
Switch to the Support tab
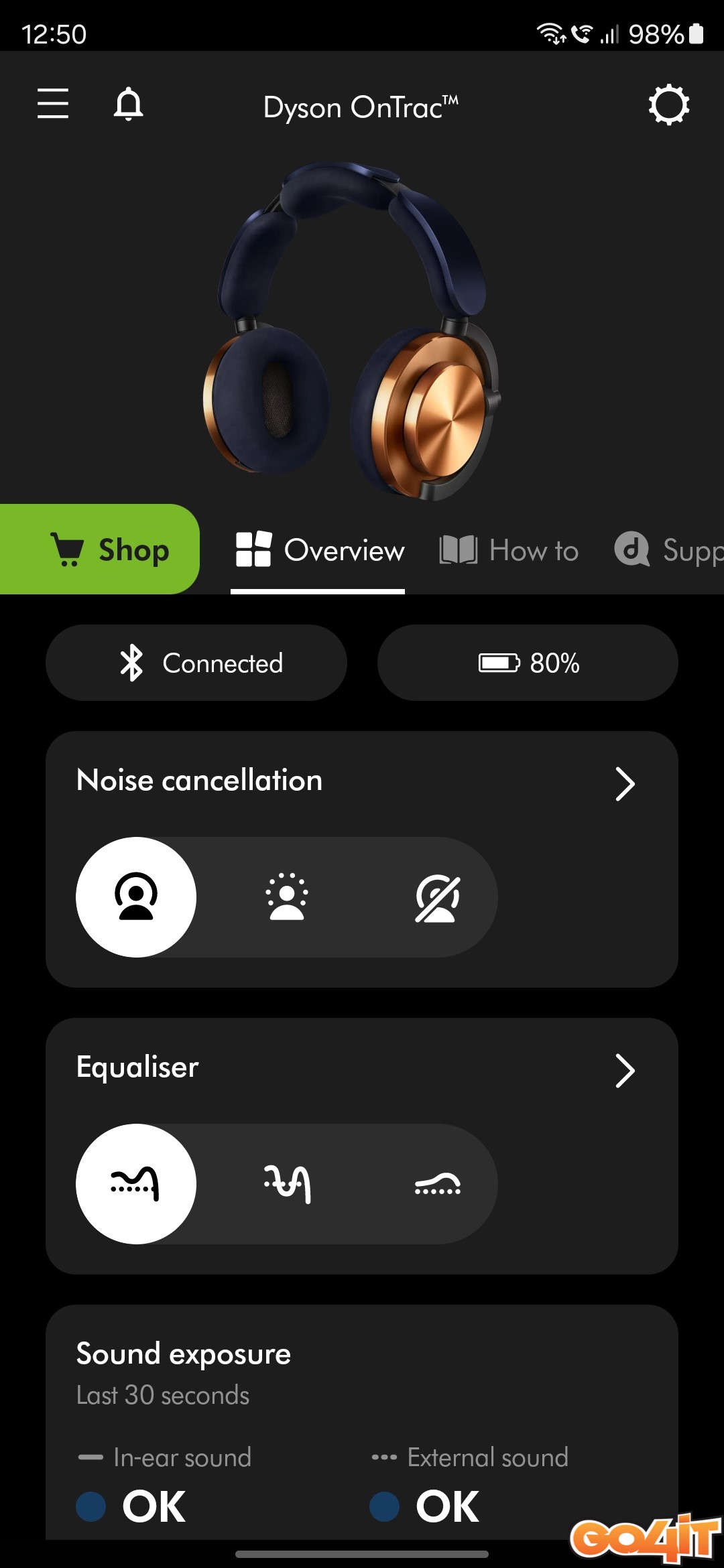click(669, 550)
